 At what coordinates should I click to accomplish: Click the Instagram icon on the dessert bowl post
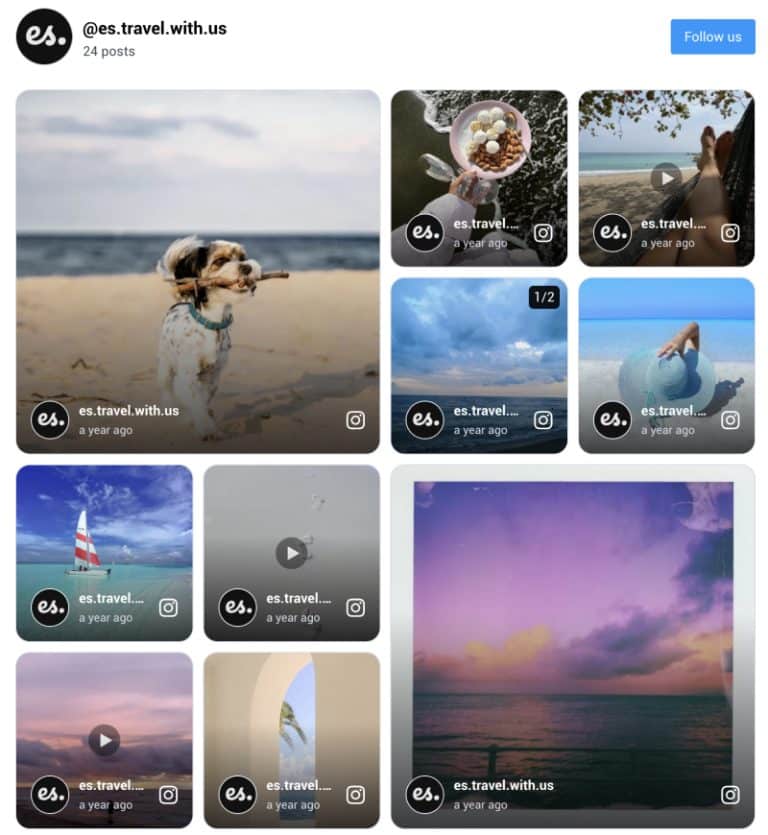tap(542, 233)
